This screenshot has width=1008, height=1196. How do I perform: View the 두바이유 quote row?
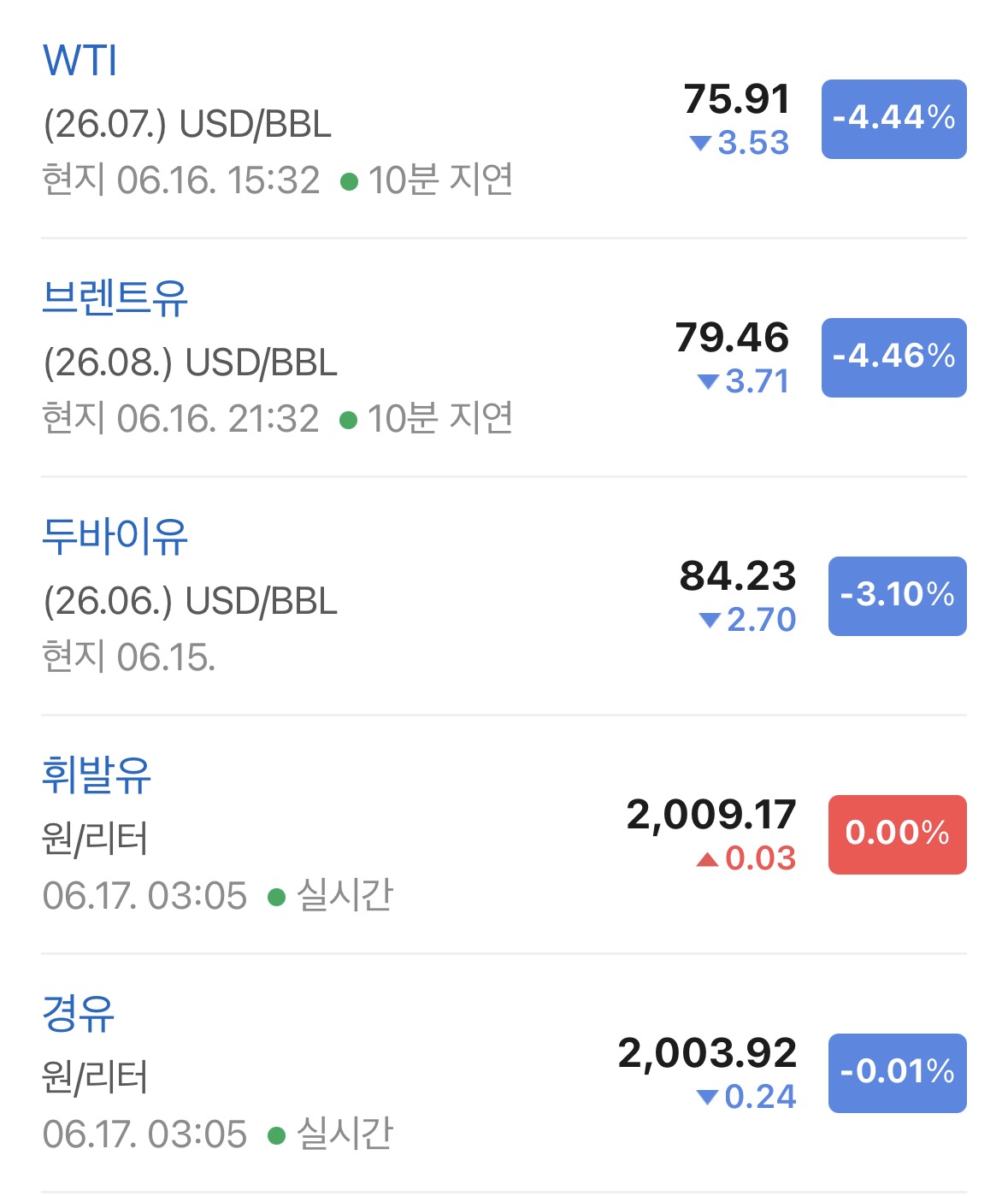point(504,596)
